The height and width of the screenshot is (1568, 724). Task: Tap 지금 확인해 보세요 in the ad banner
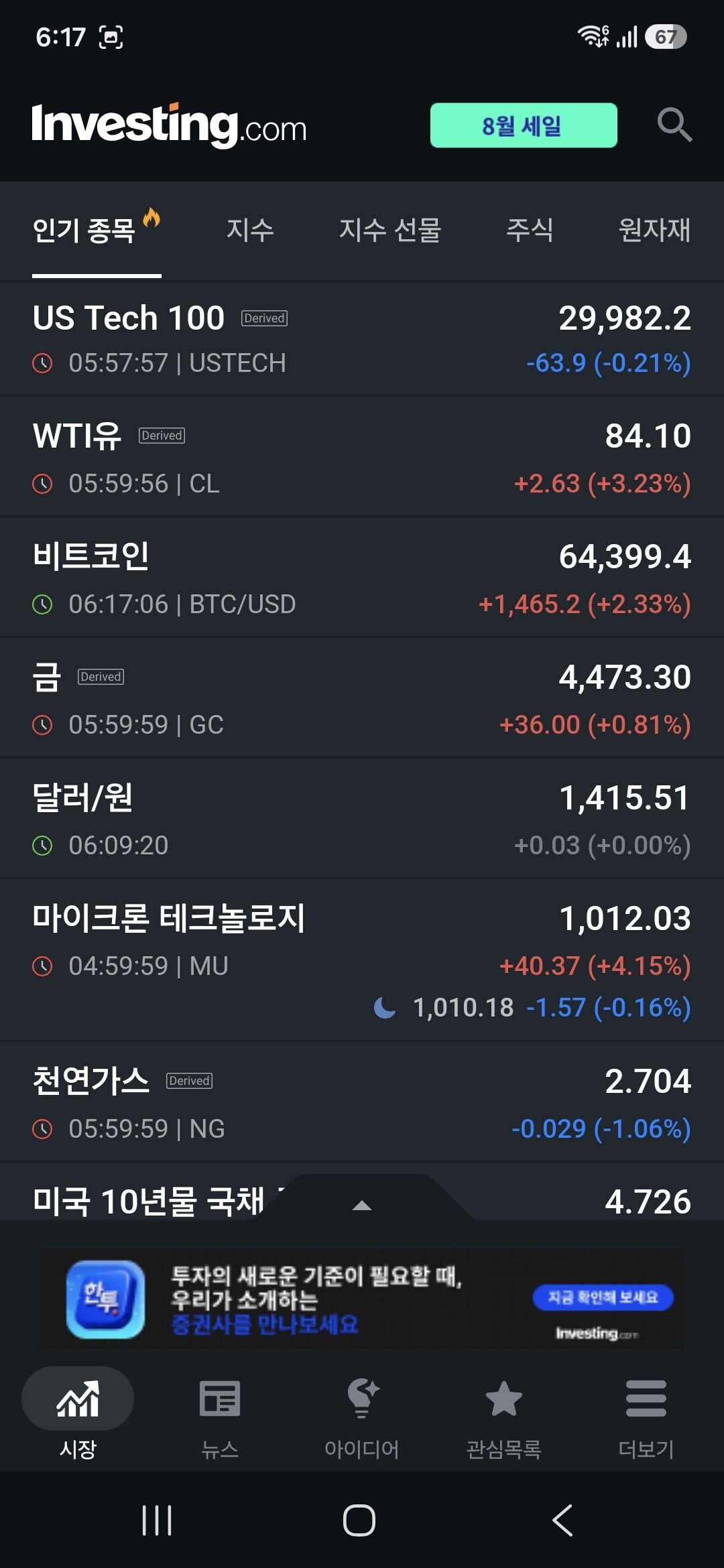tap(603, 1297)
